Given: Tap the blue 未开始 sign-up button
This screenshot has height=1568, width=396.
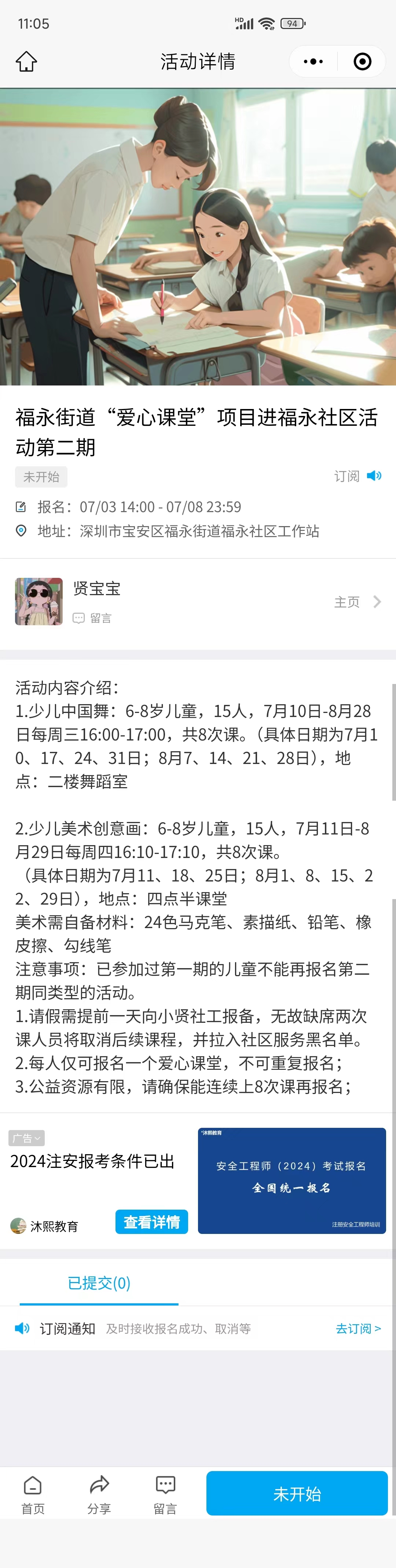Looking at the screenshot, I should click(297, 1494).
